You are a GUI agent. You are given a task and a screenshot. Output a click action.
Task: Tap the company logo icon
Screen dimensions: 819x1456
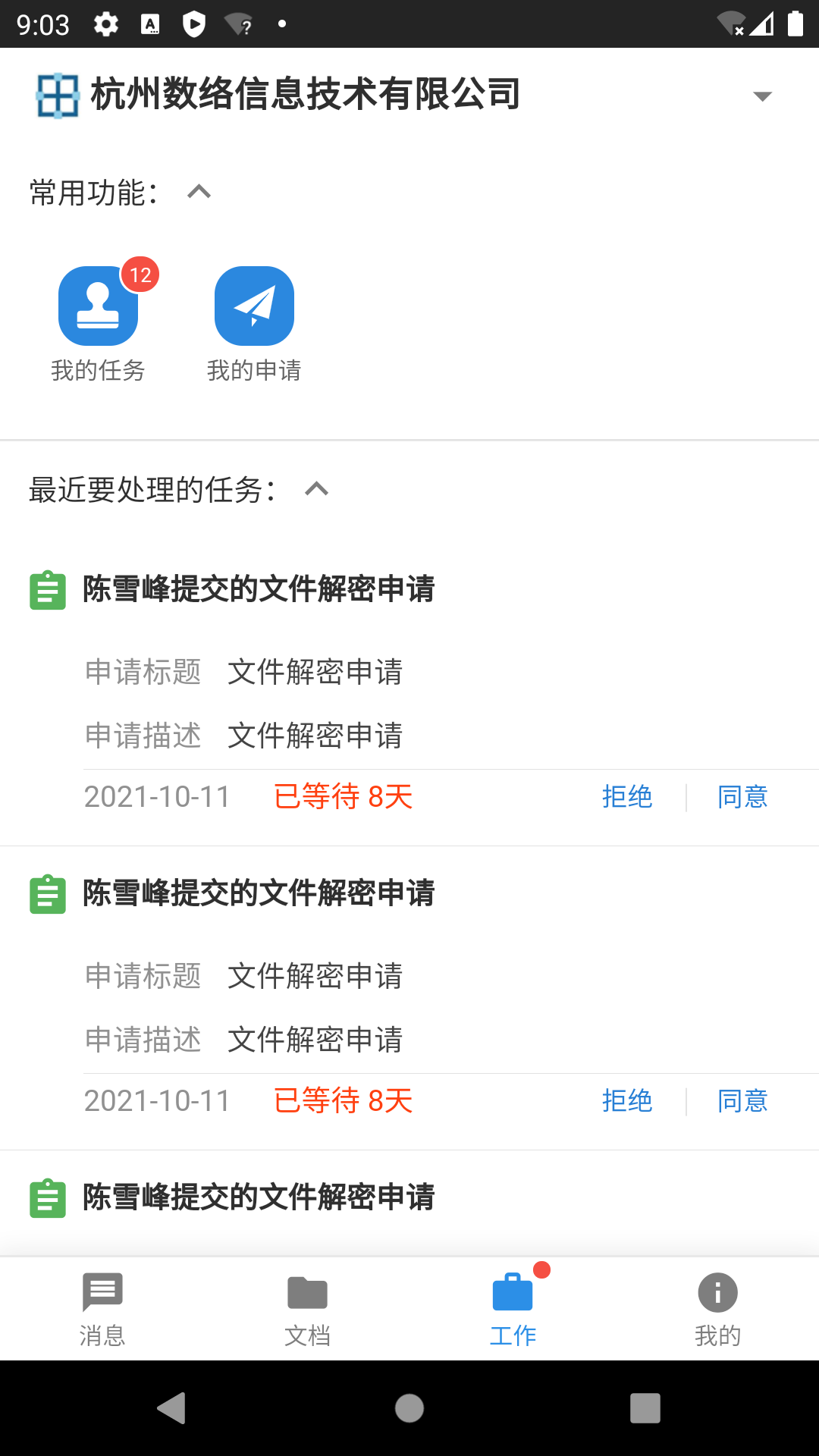tap(58, 96)
